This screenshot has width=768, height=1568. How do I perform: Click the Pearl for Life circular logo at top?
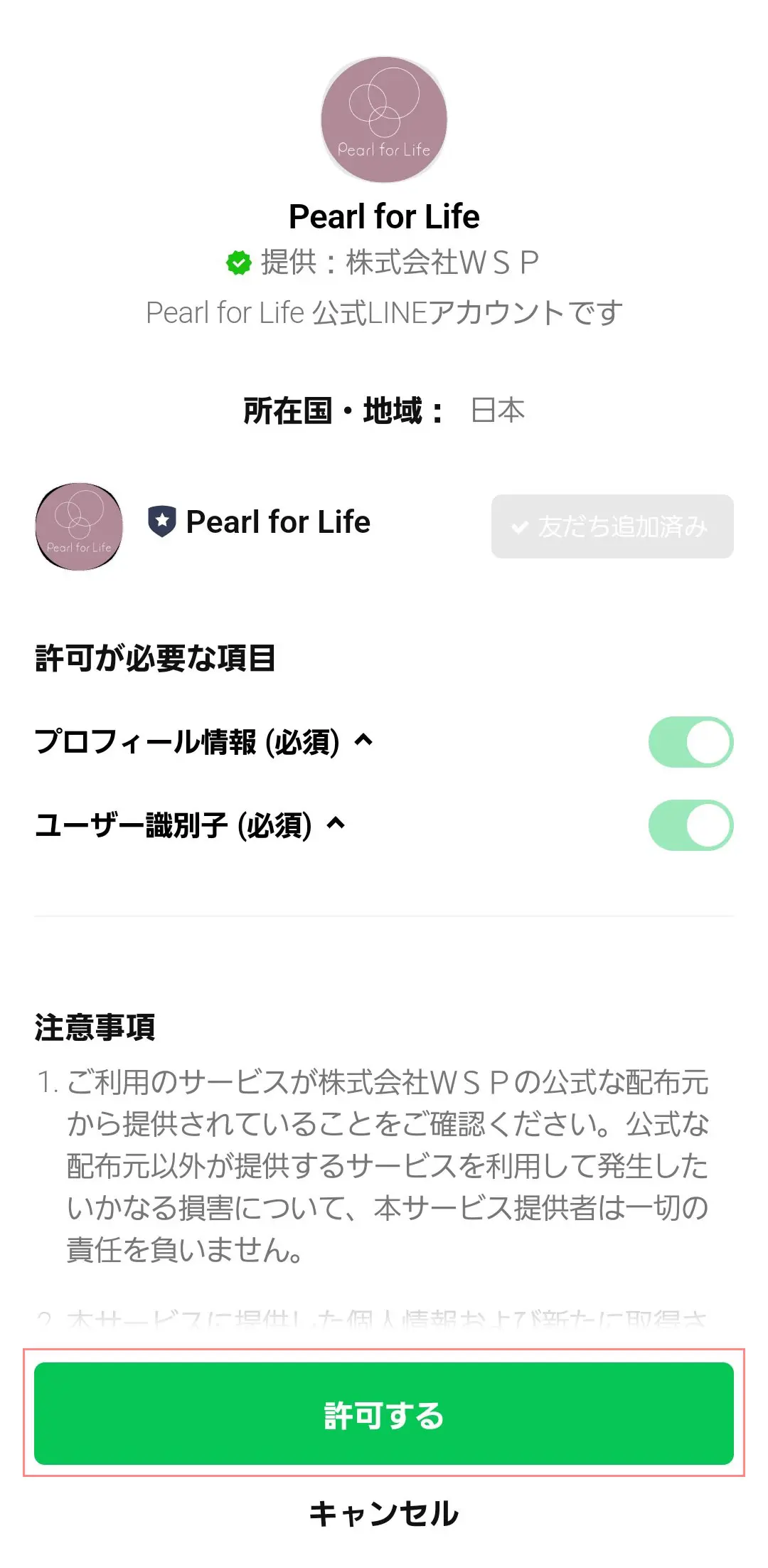point(384,120)
